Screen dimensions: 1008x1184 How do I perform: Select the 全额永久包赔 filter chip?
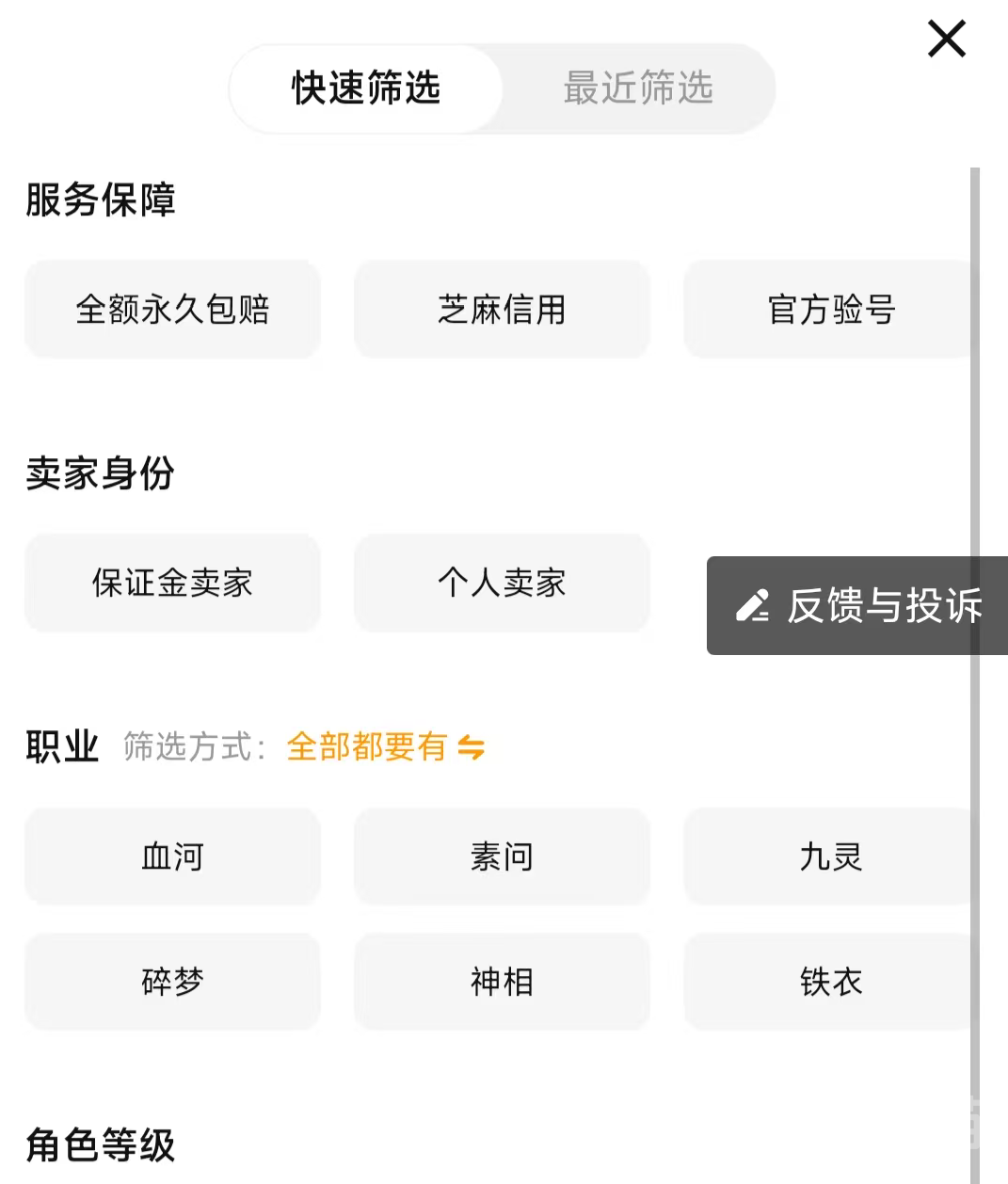click(172, 310)
